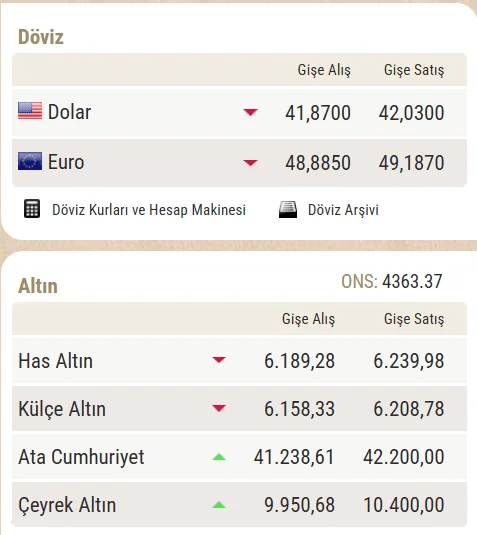Open the Döviz Arşivi link
This screenshot has height=535, width=477.
point(343,210)
